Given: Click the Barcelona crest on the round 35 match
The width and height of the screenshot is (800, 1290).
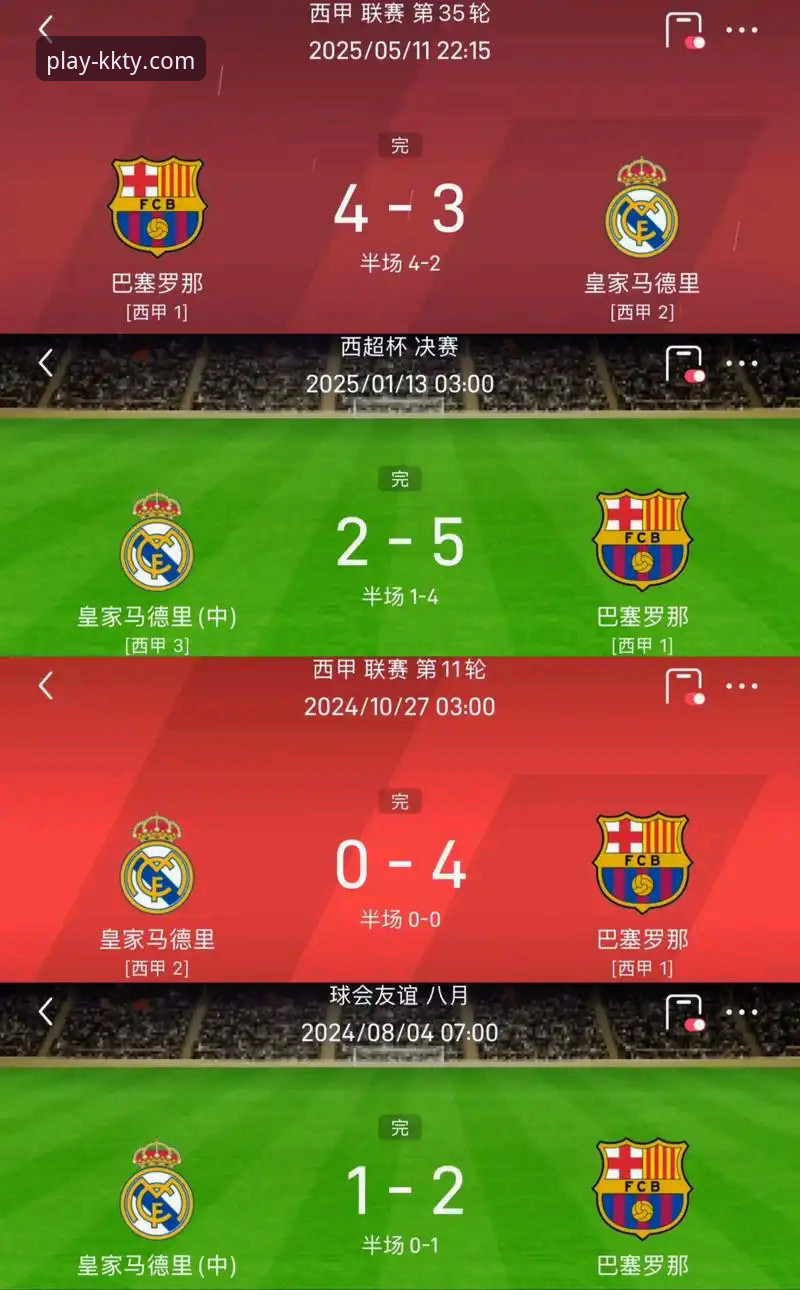Looking at the screenshot, I should (157, 205).
